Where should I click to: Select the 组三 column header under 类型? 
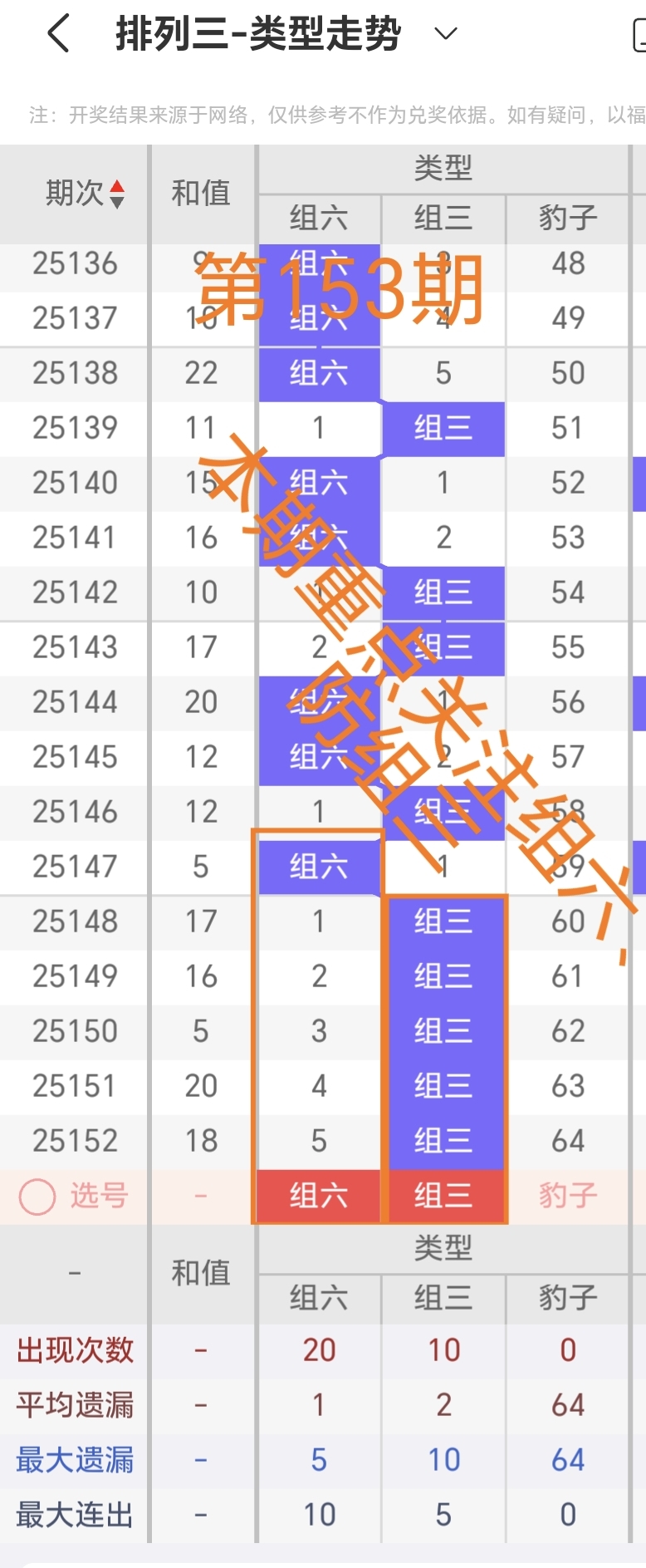(x=443, y=219)
